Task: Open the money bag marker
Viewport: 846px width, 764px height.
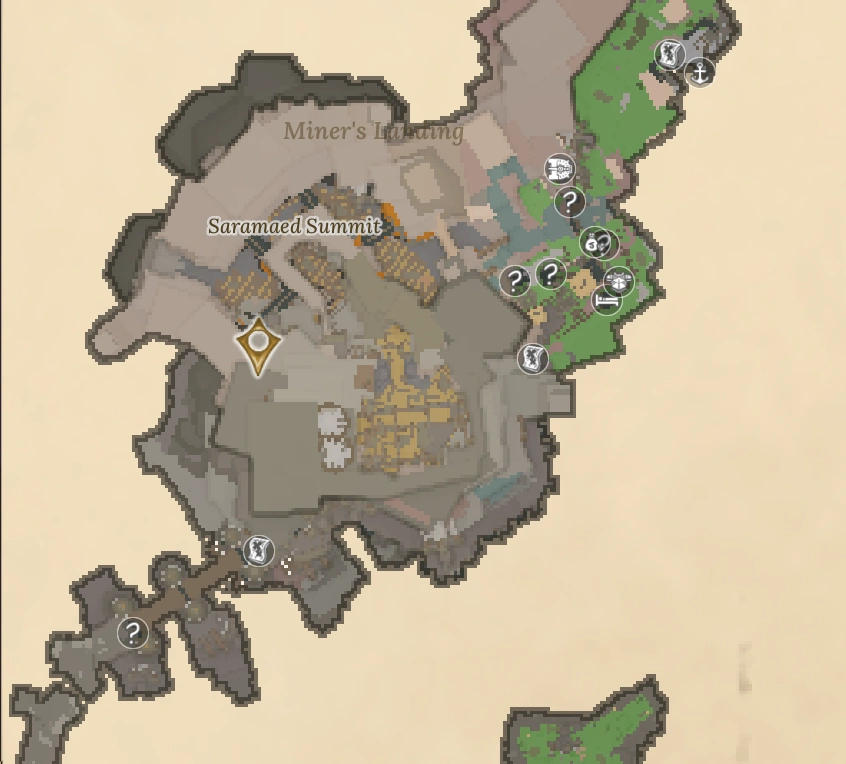Action: [593, 243]
